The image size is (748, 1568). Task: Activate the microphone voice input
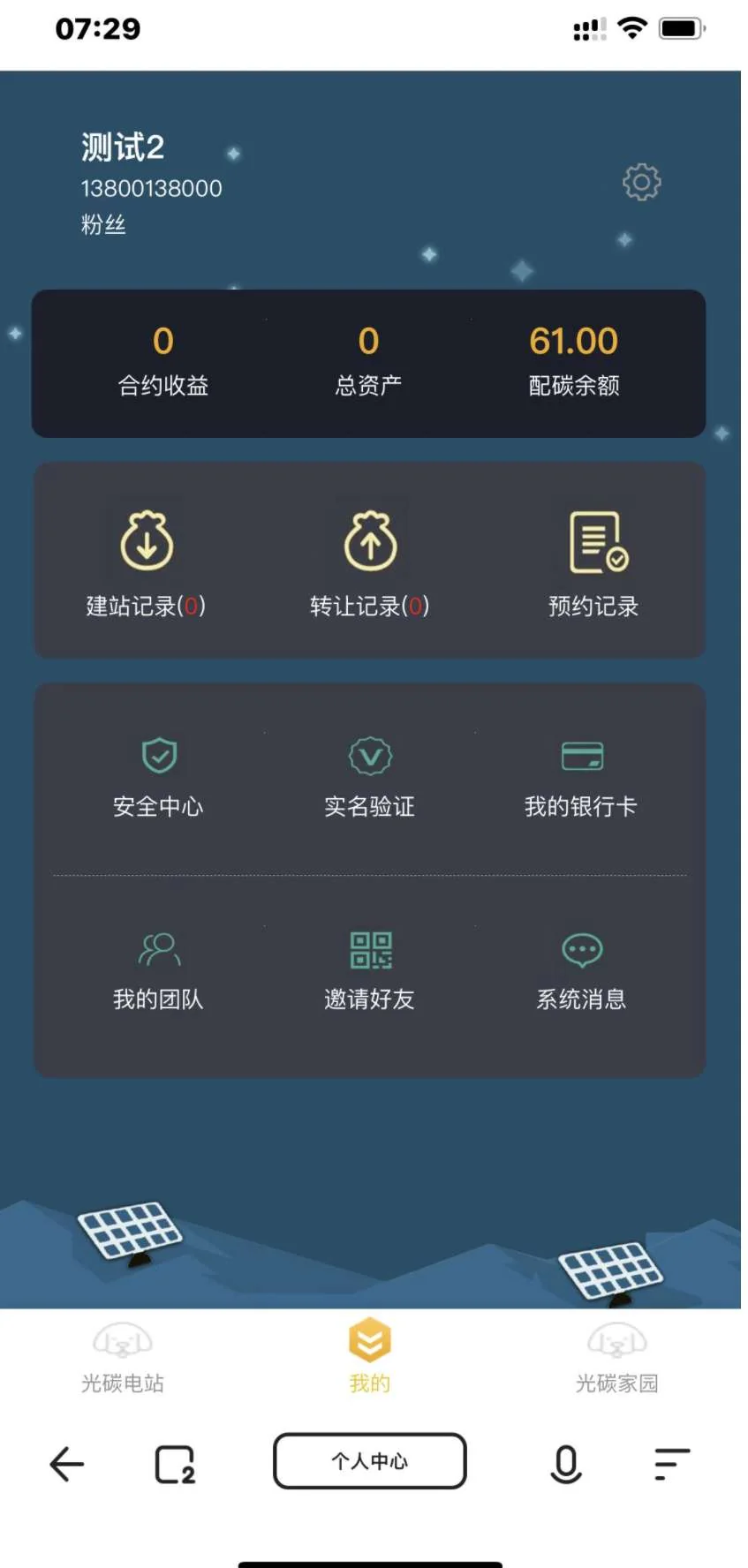(x=566, y=1464)
